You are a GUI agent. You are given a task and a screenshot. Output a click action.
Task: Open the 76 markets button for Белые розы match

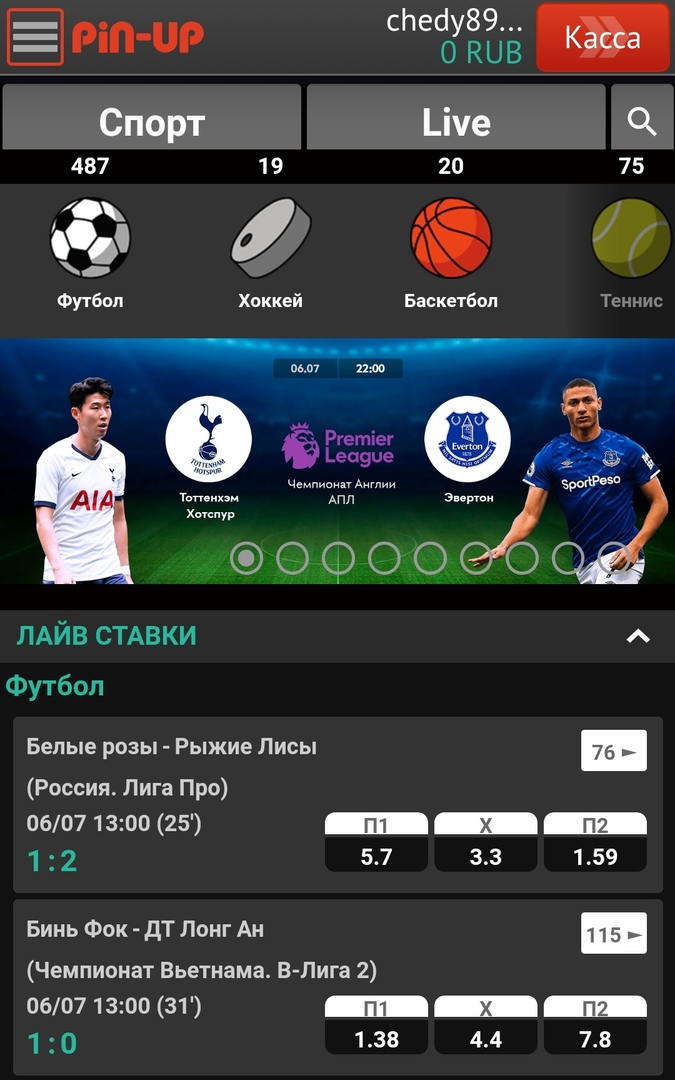(x=613, y=751)
